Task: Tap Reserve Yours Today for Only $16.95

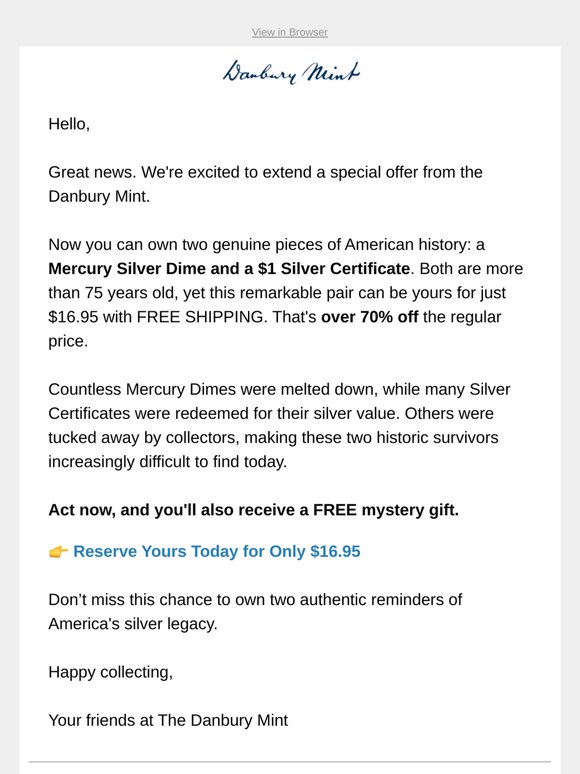Action: coord(217,551)
